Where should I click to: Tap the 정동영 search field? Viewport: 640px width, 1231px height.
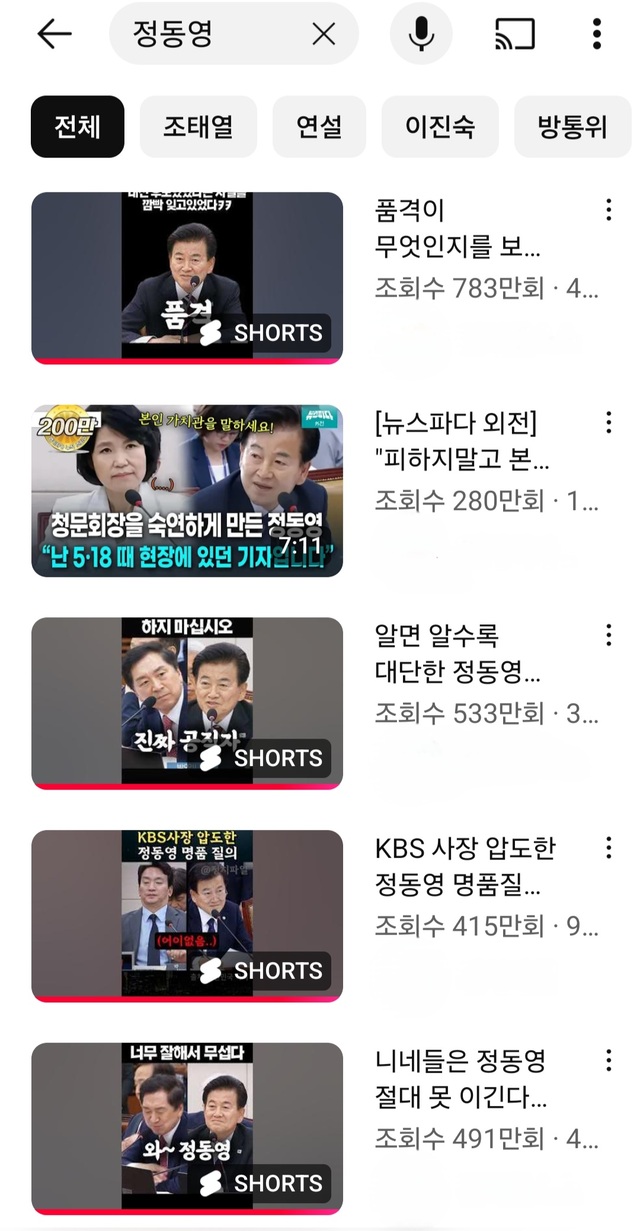click(210, 34)
